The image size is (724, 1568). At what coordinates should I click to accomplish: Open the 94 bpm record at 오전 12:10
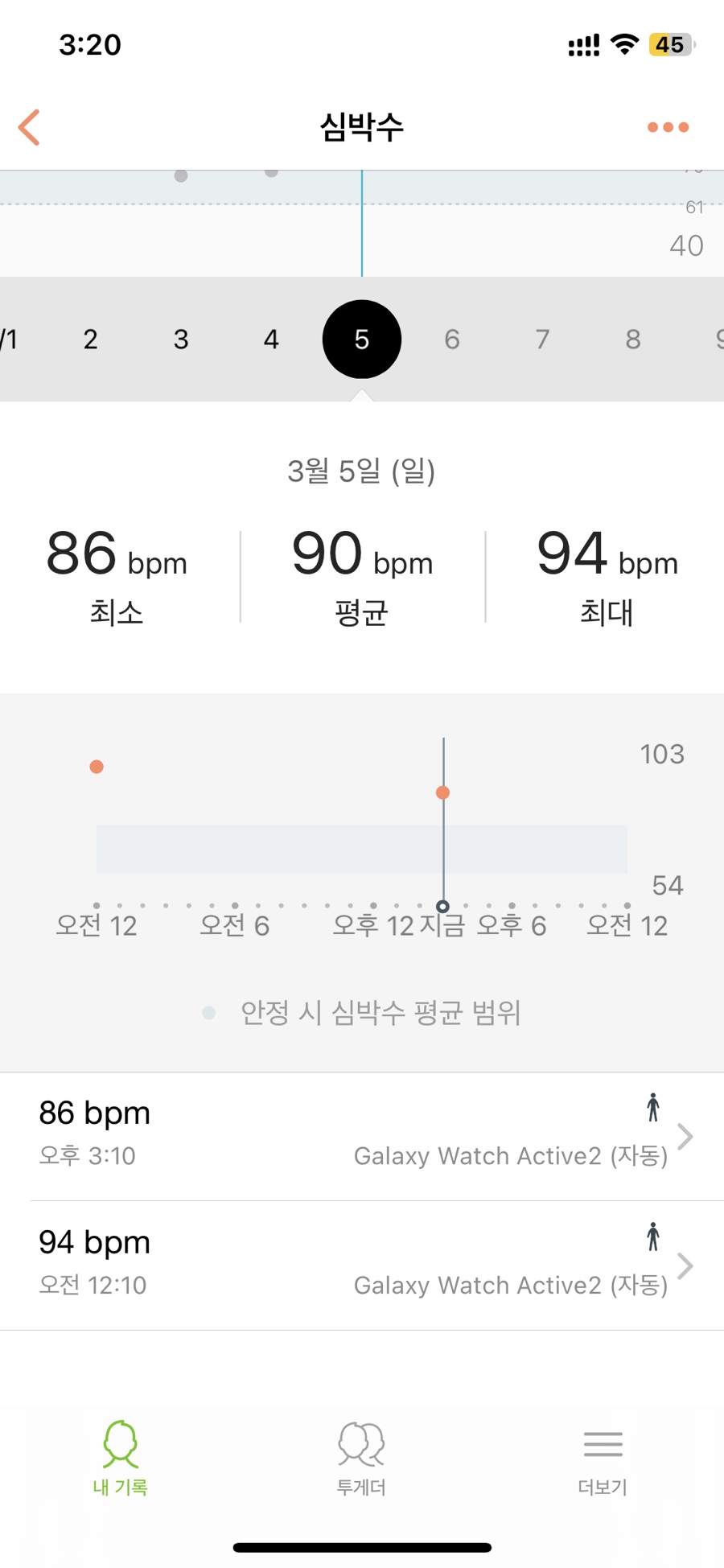tap(362, 1266)
